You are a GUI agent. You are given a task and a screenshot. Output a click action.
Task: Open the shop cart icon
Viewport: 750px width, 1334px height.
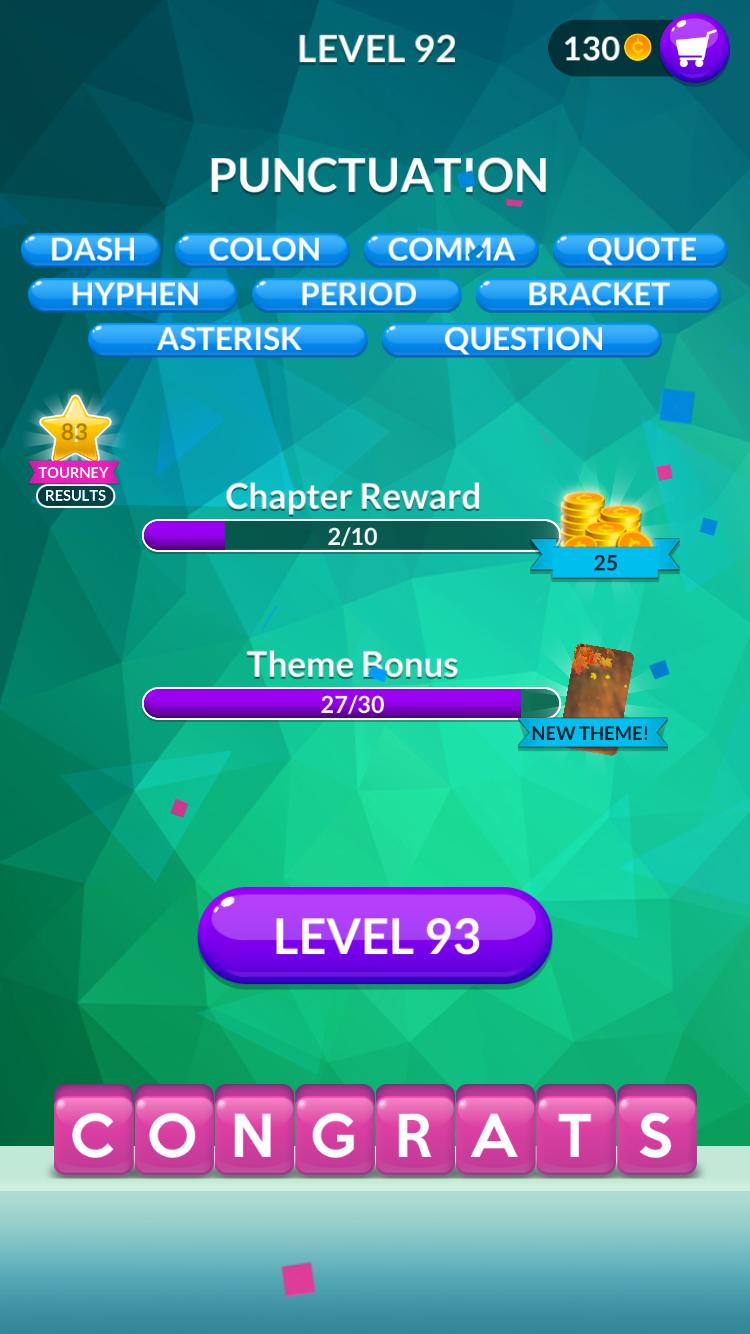coord(694,48)
